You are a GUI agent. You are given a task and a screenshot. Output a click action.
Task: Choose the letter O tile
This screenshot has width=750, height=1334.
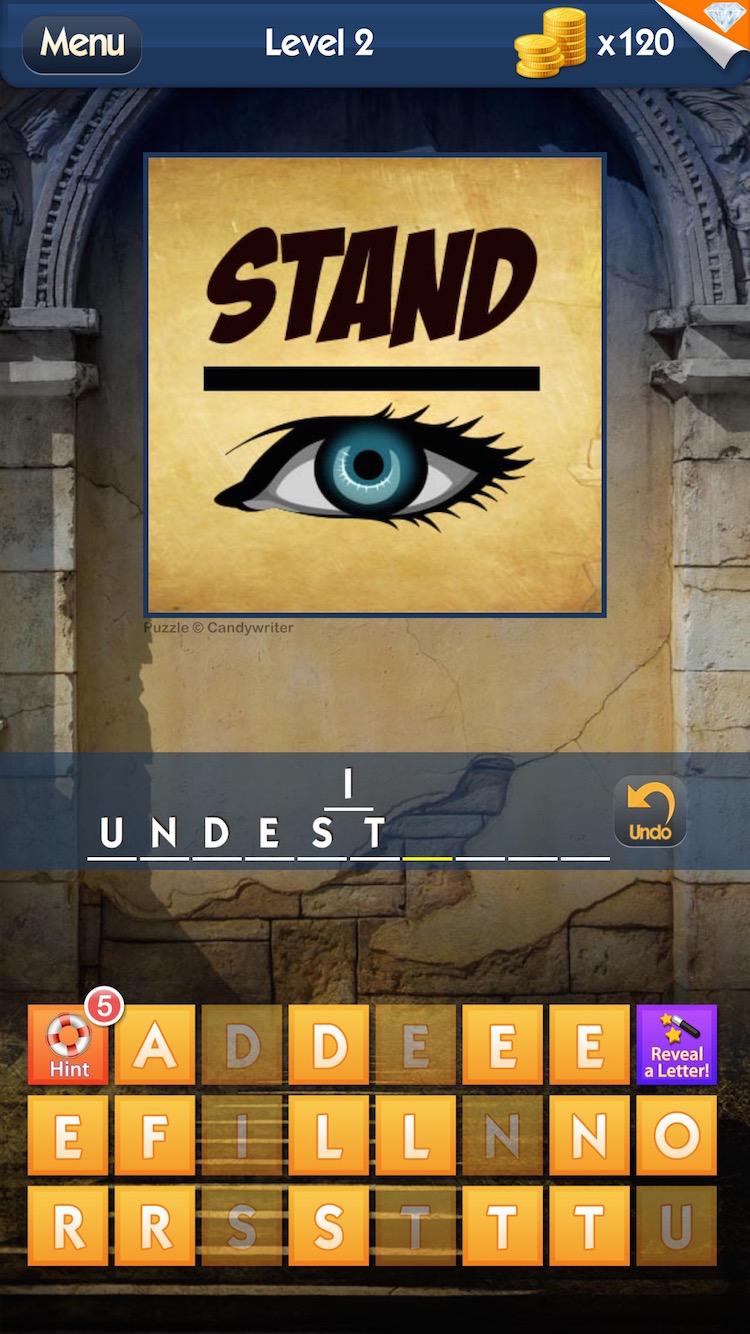click(677, 1135)
